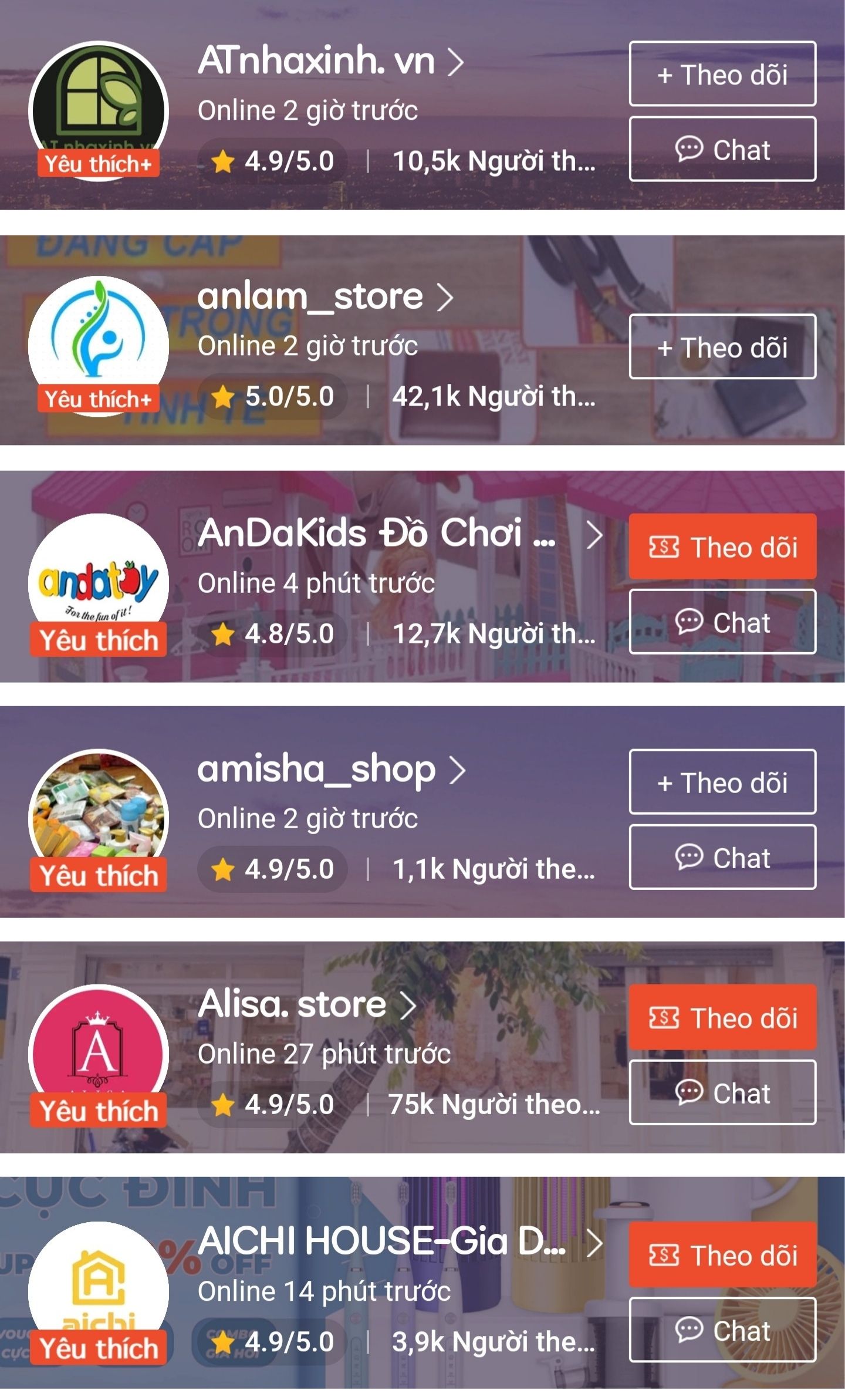Follow amisha_shop with Theo dõi button
845x1400 pixels.
click(722, 782)
